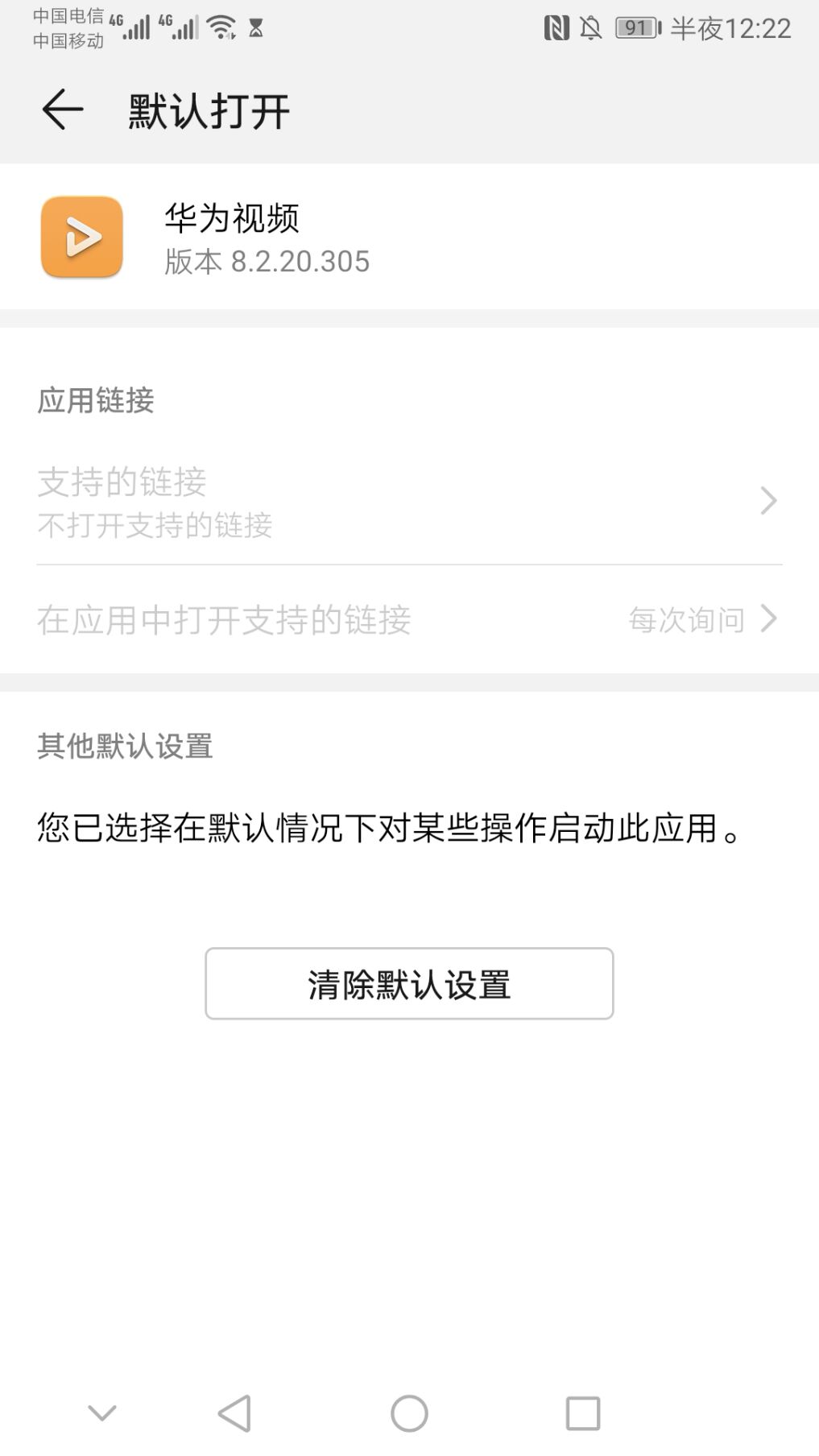Tap the hourglass alarm icon in status bar

(x=256, y=27)
